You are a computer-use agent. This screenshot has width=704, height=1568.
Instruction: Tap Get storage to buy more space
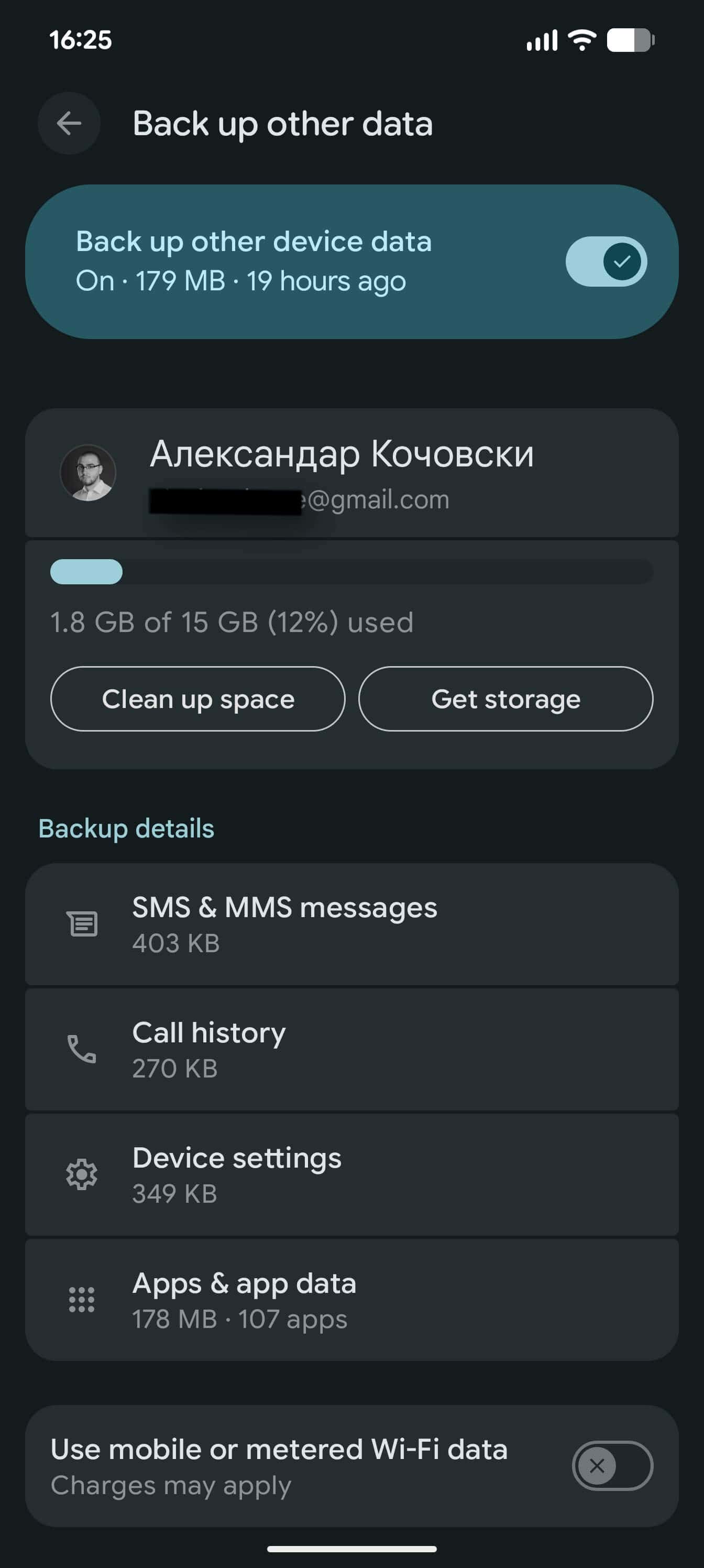[505, 699]
